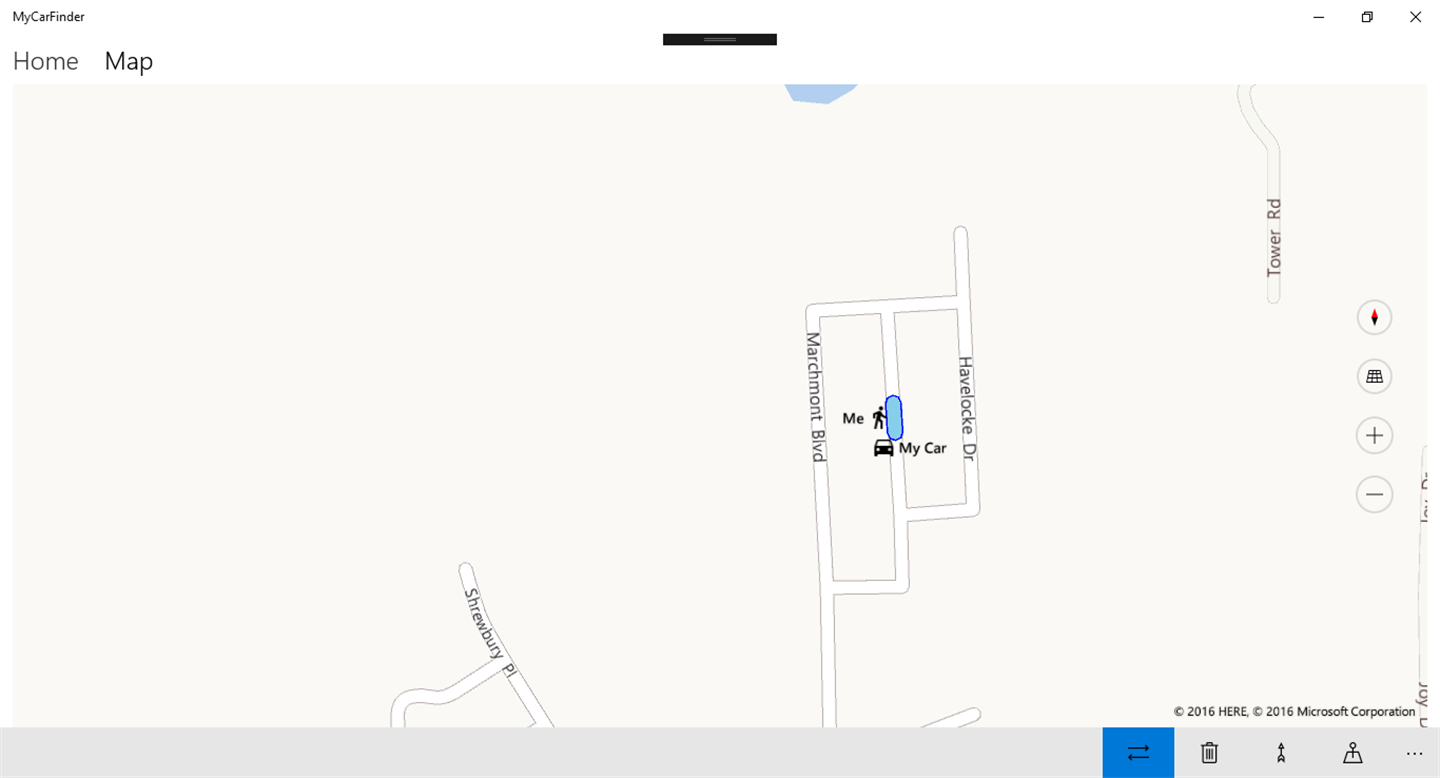The height and width of the screenshot is (778, 1440).
Task: Tap the person location toolbar icon
Action: pyautogui.click(x=1352, y=753)
